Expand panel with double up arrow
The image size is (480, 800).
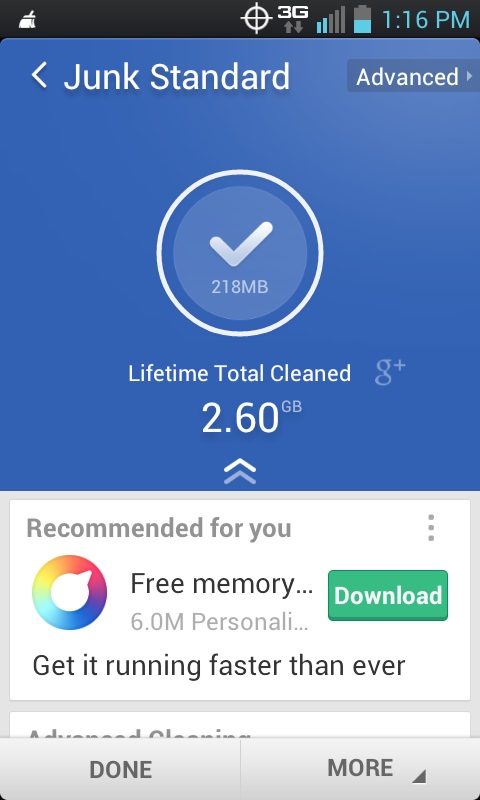point(240,471)
